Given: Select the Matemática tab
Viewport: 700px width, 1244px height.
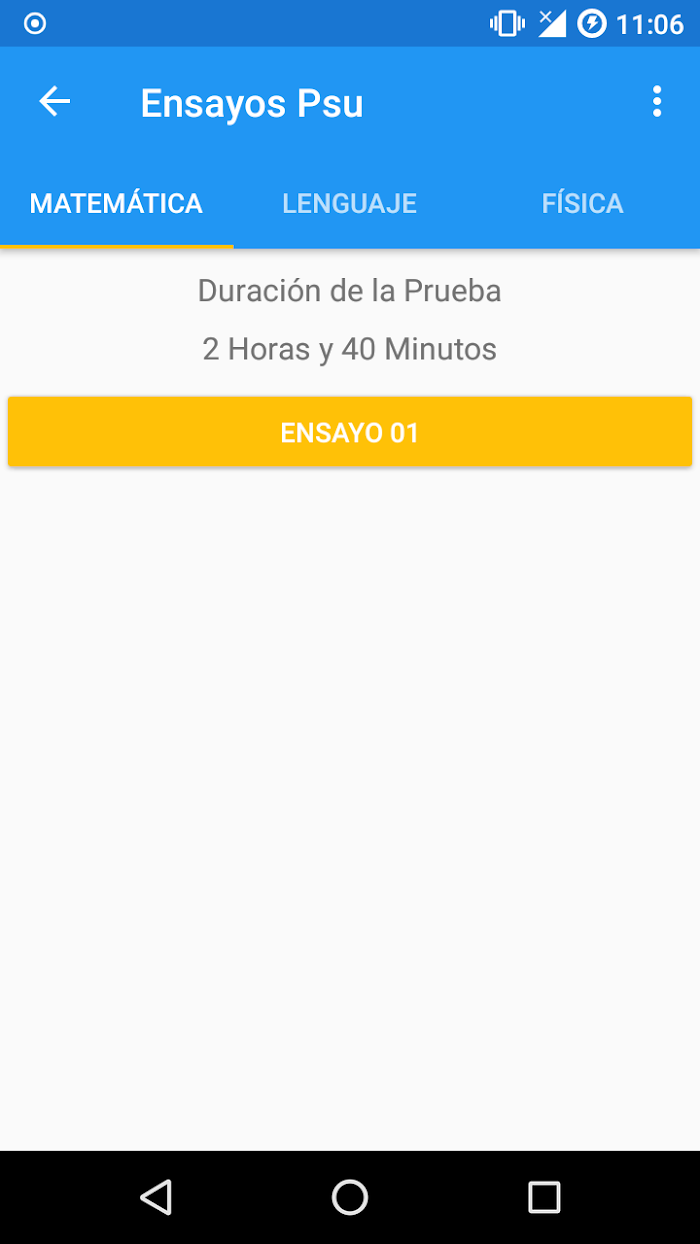Looking at the screenshot, I should click(116, 204).
